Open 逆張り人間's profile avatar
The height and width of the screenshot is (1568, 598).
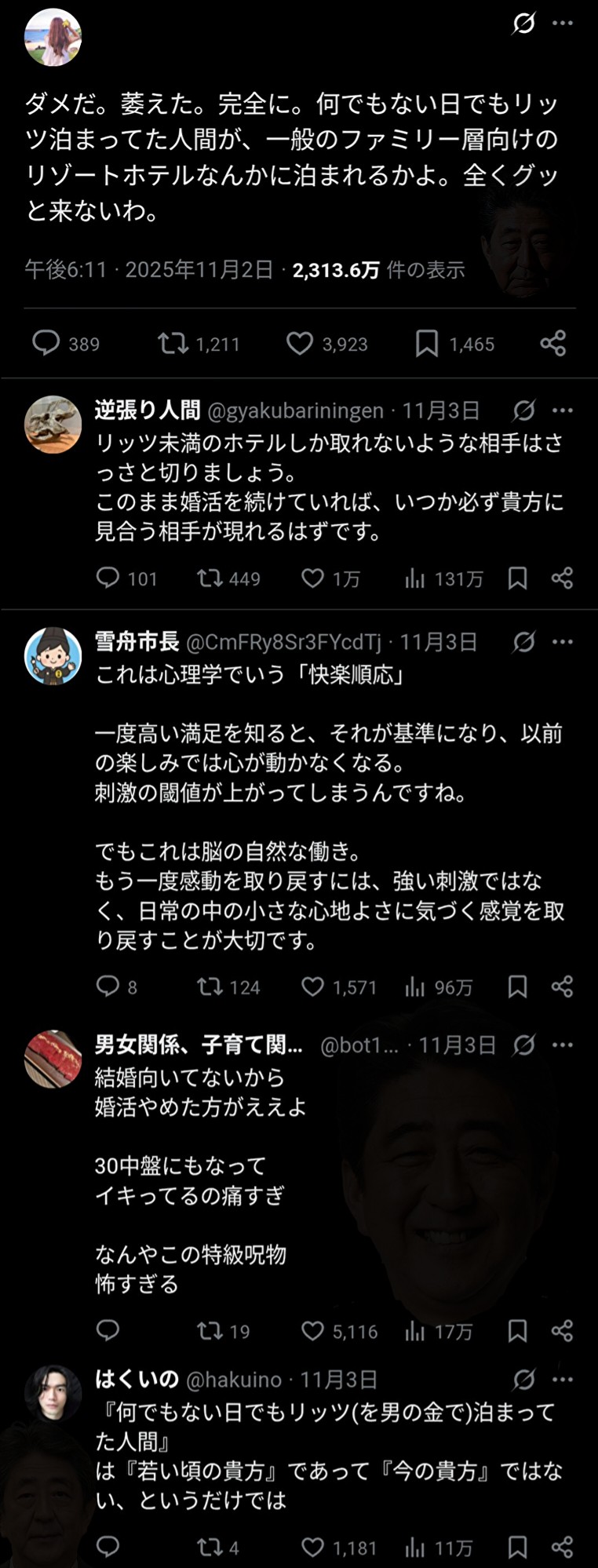pyautogui.click(x=53, y=425)
